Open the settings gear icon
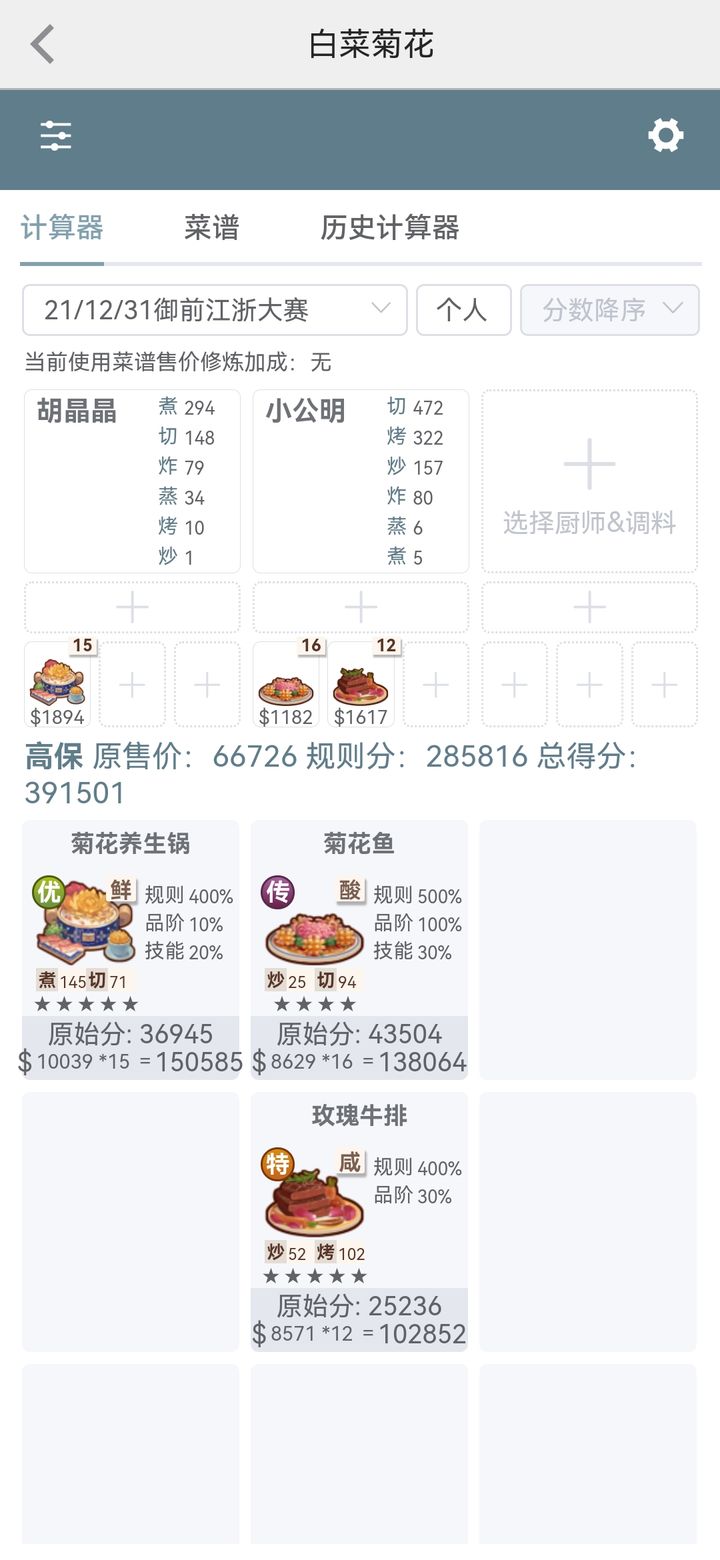 coord(666,134)
